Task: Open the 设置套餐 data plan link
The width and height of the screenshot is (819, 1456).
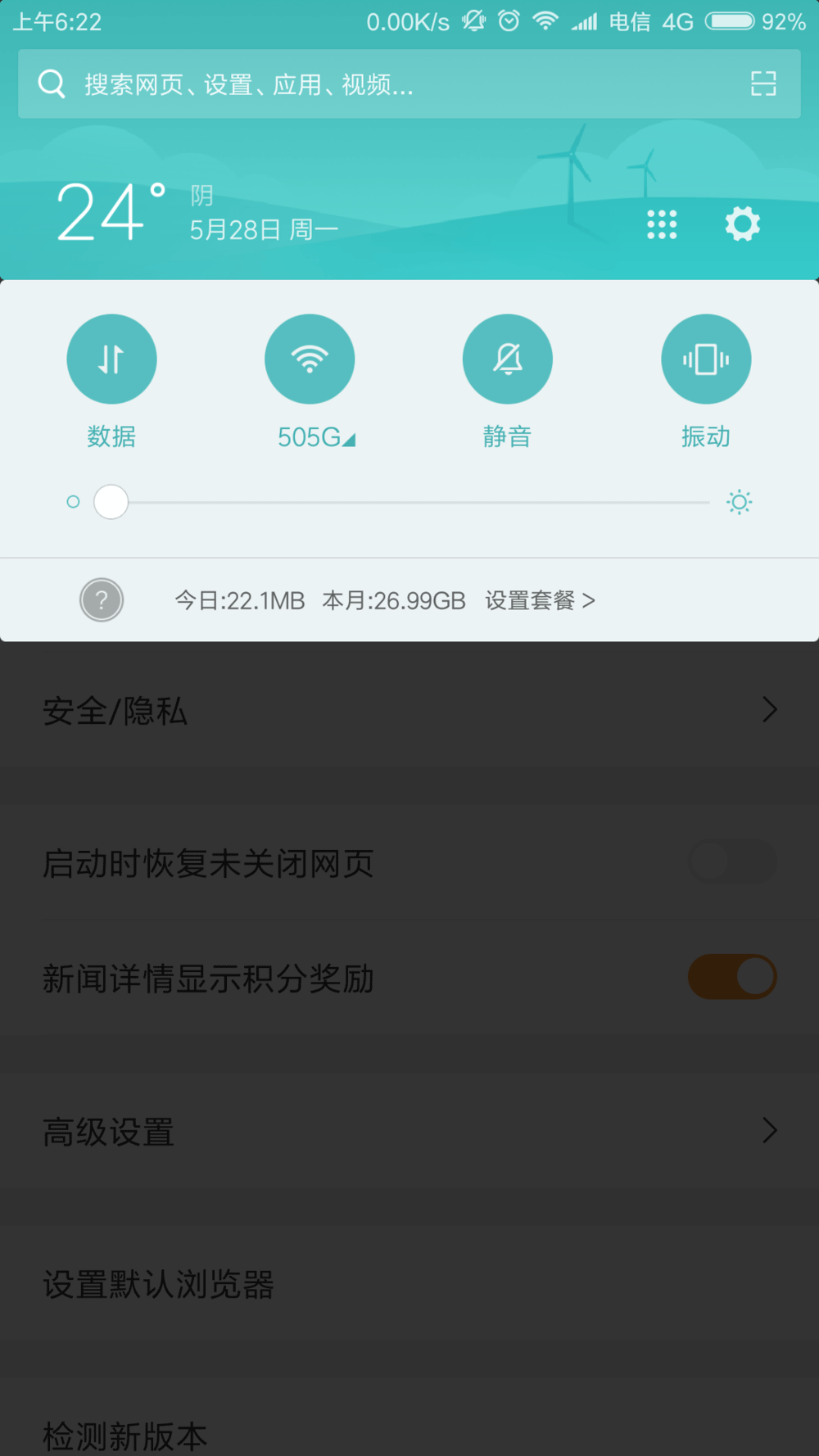Action: point(540,600)
